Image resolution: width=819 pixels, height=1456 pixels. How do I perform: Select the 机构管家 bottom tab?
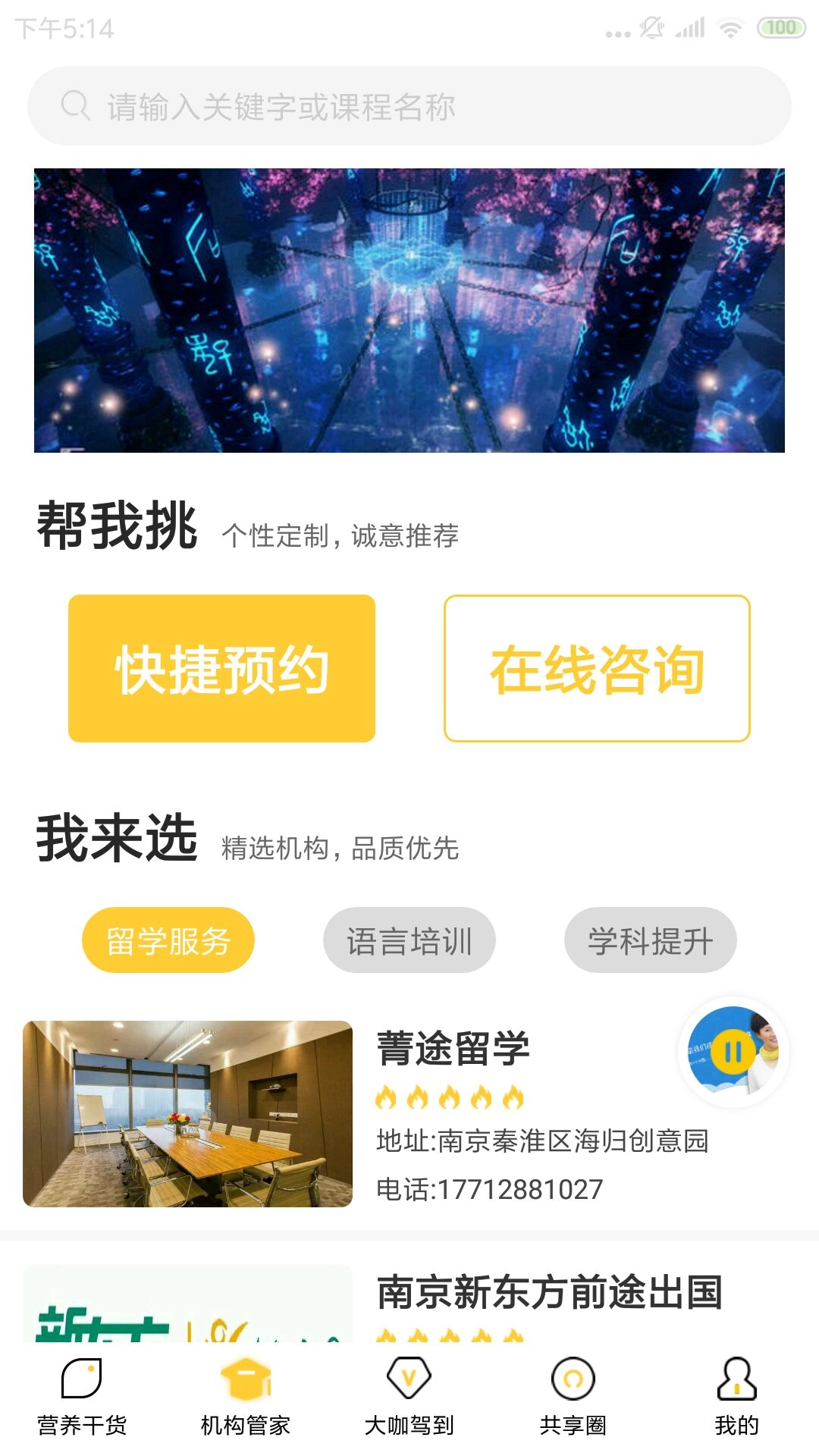tap(246, 1395)
